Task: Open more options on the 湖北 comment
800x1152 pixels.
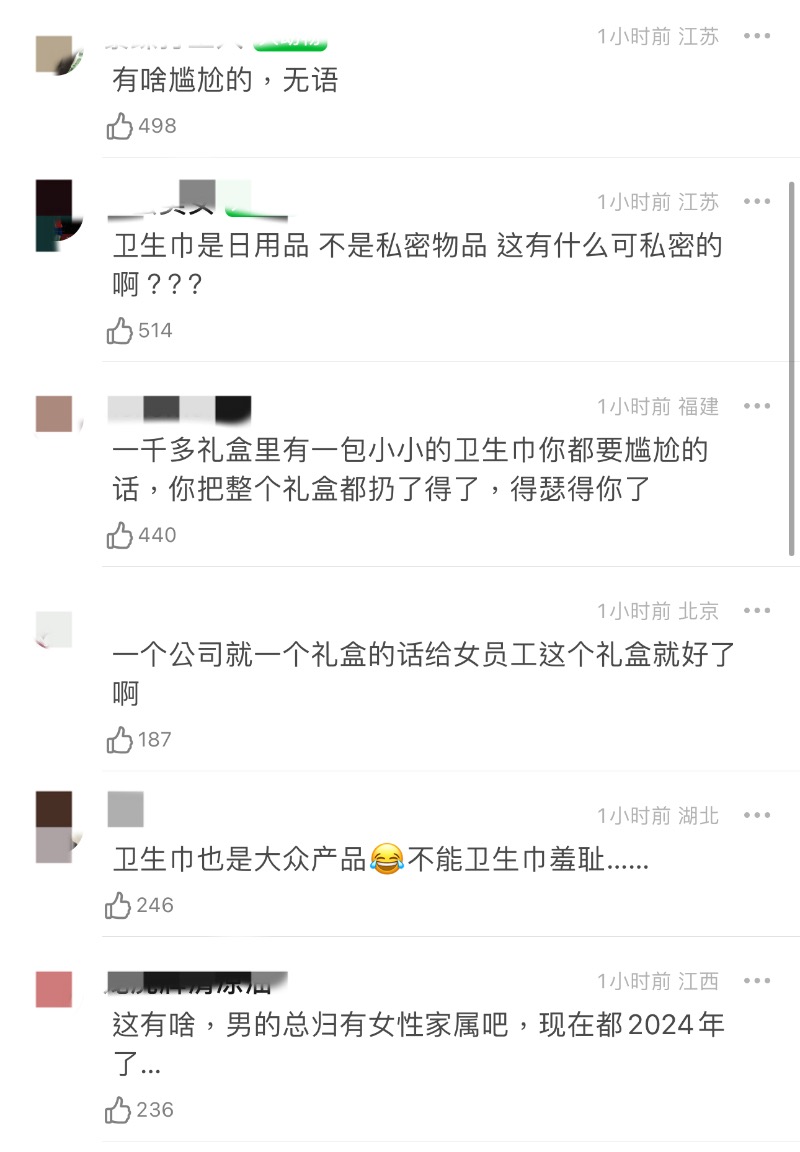Action: (x=757, y=816)
